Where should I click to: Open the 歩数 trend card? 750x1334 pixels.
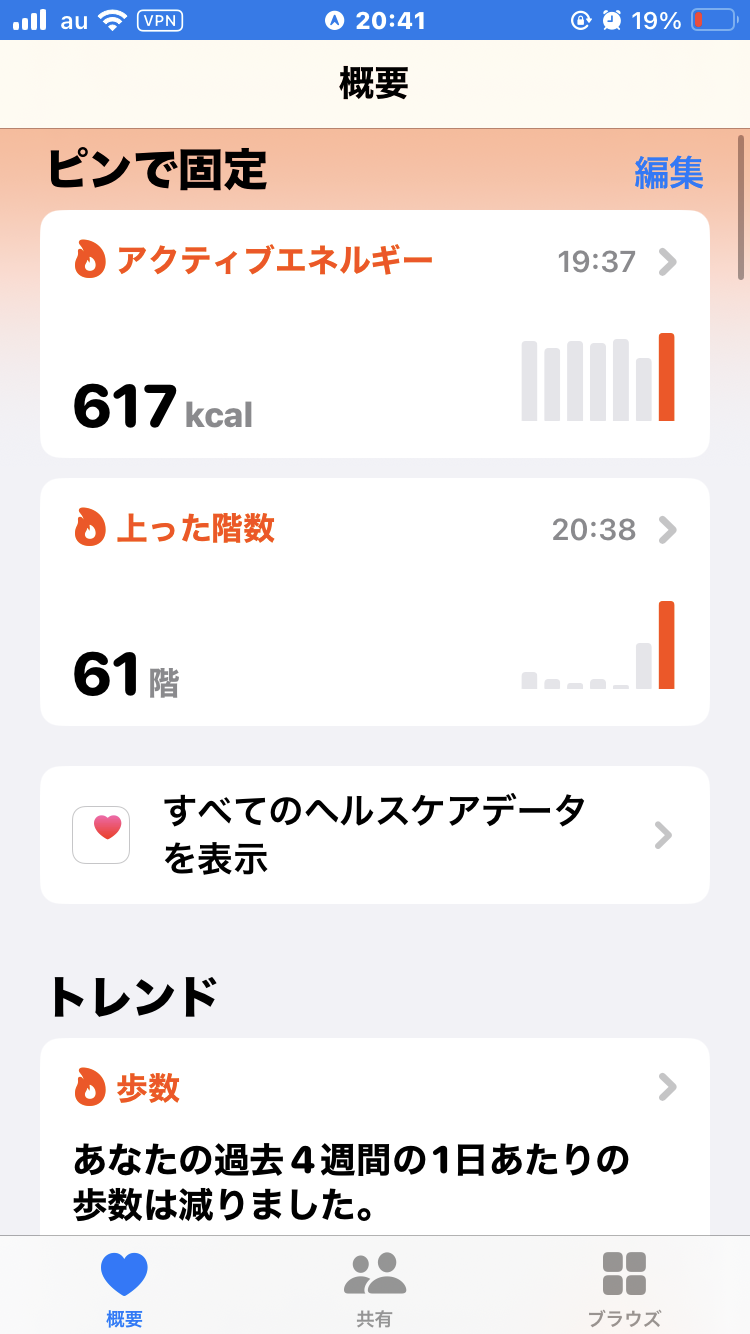tap(374, 1140)
